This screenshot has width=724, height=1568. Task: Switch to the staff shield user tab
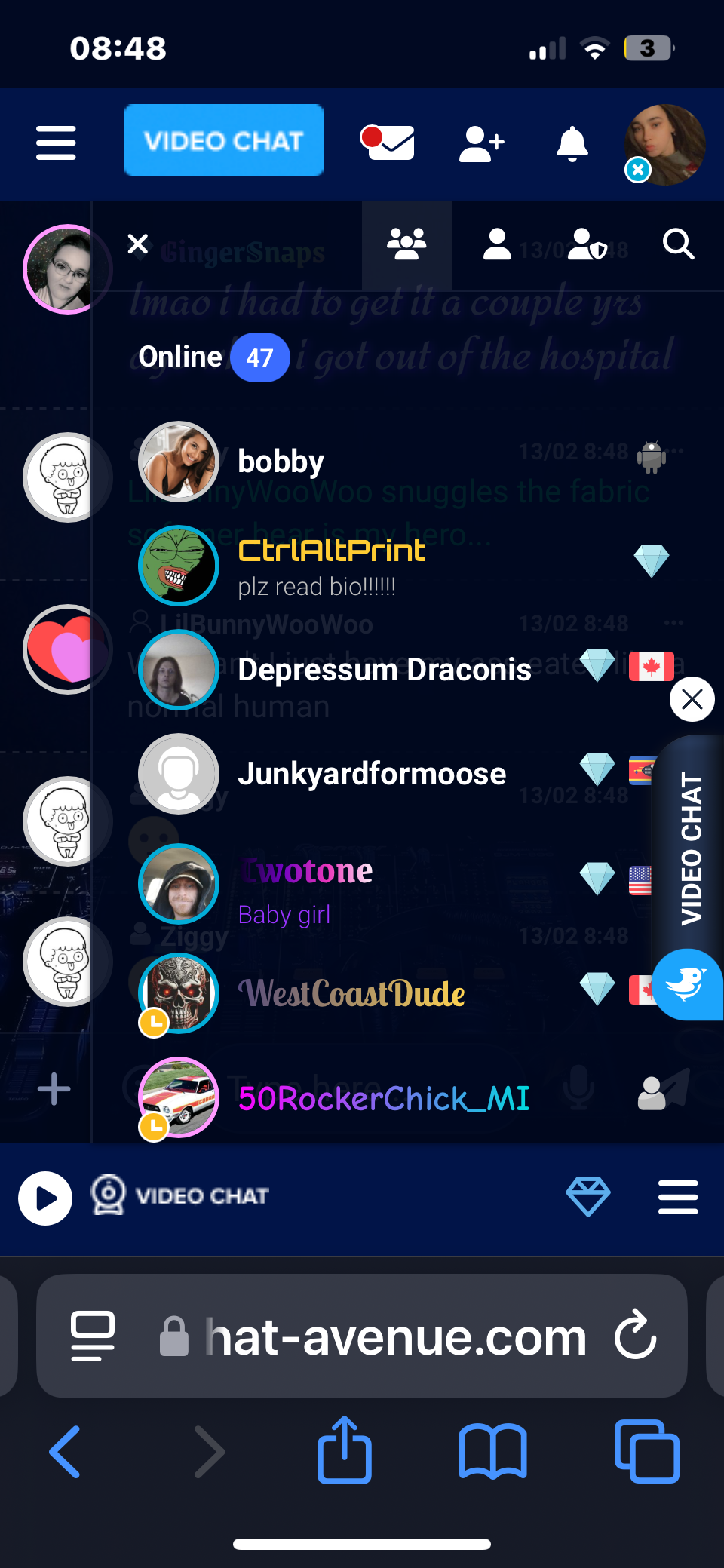point(587,245)
